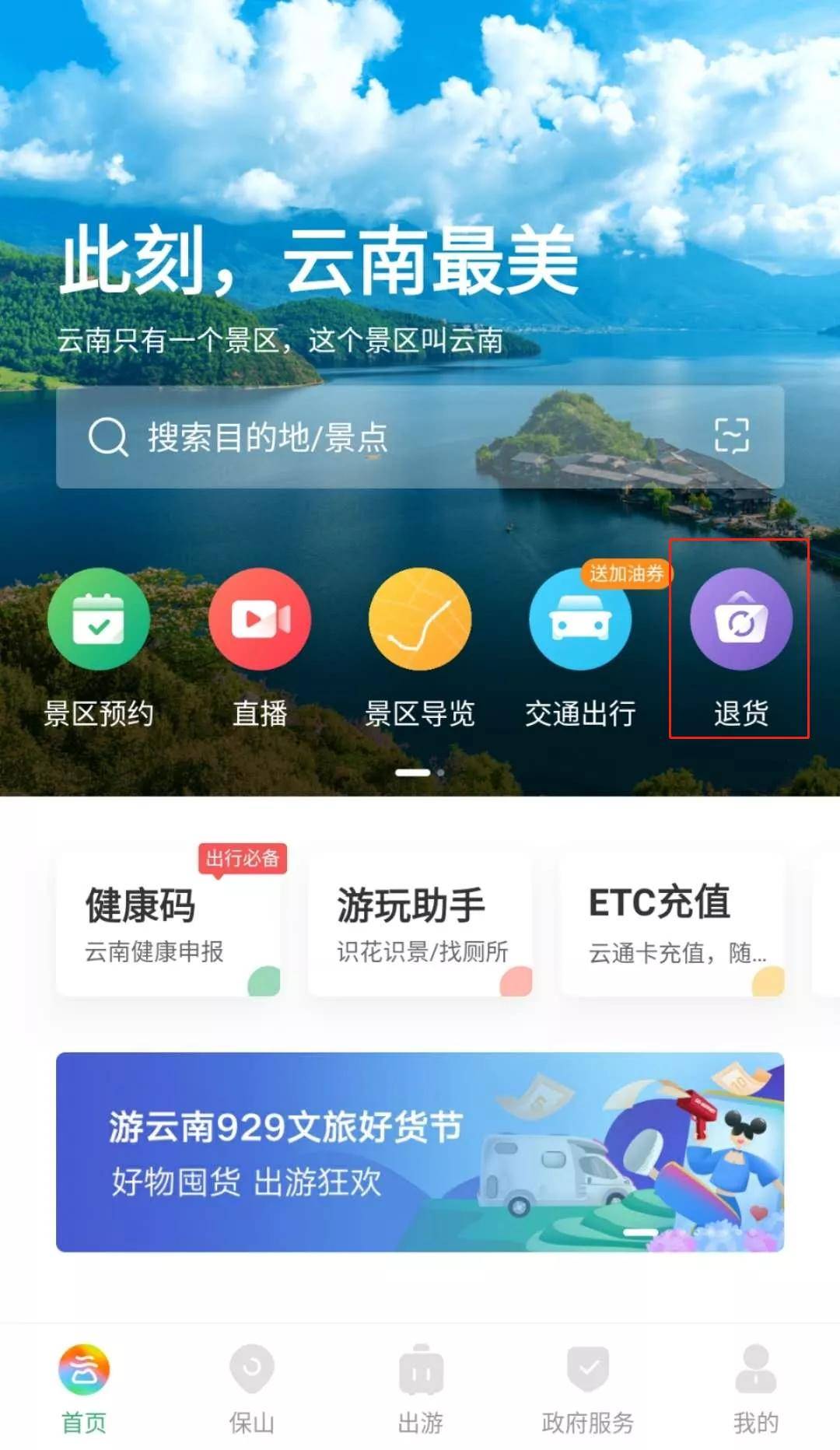Switch to the 保山 city tab

pyautogui.click(x=252, y=1389)
